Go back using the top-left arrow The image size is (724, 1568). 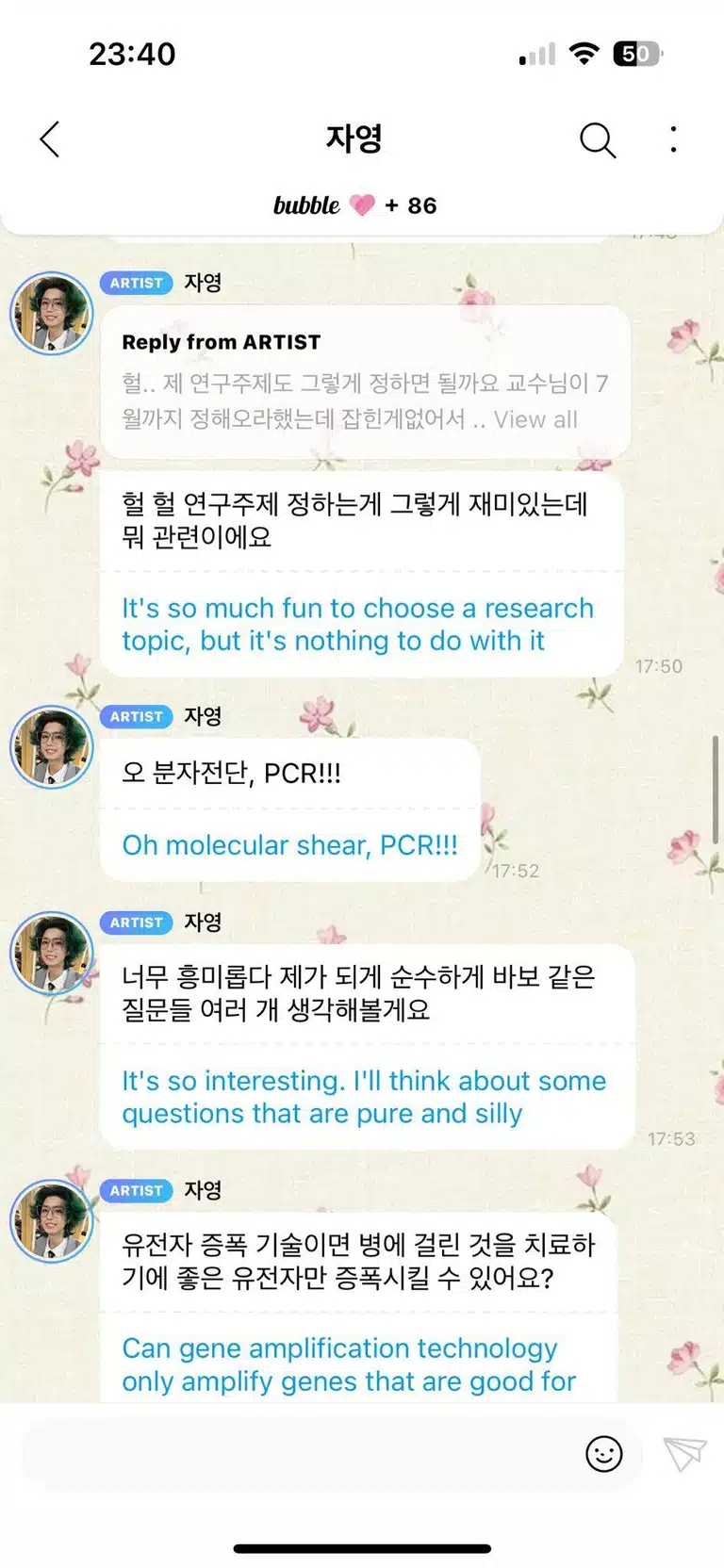(x=50, y=139)
